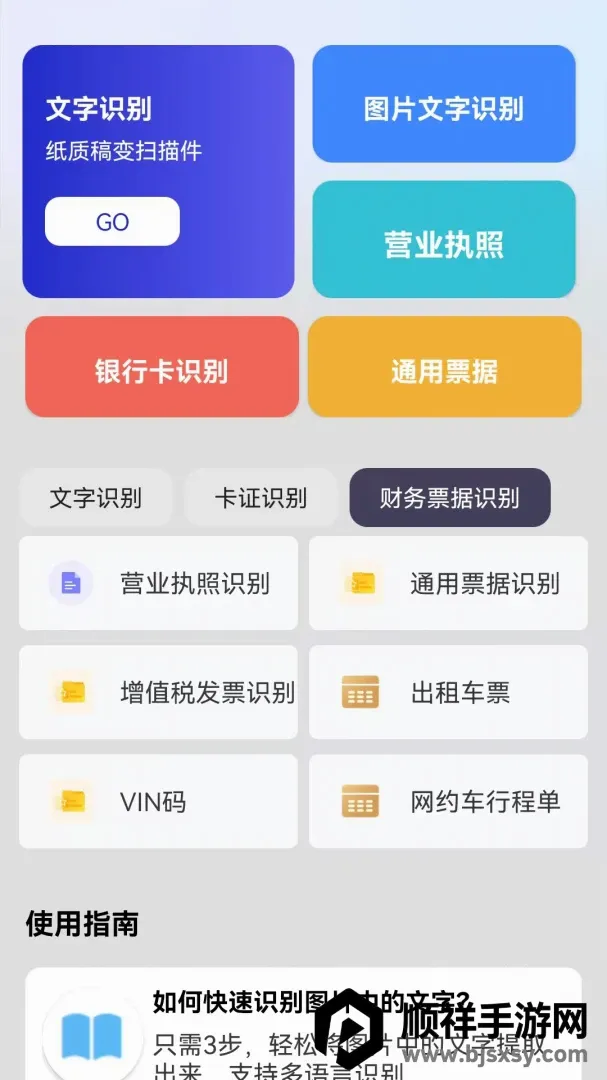Switch to the 卡证识别 tab
Image resolution: width=607 pixels, height=1080 pixels.
[261, 497]
